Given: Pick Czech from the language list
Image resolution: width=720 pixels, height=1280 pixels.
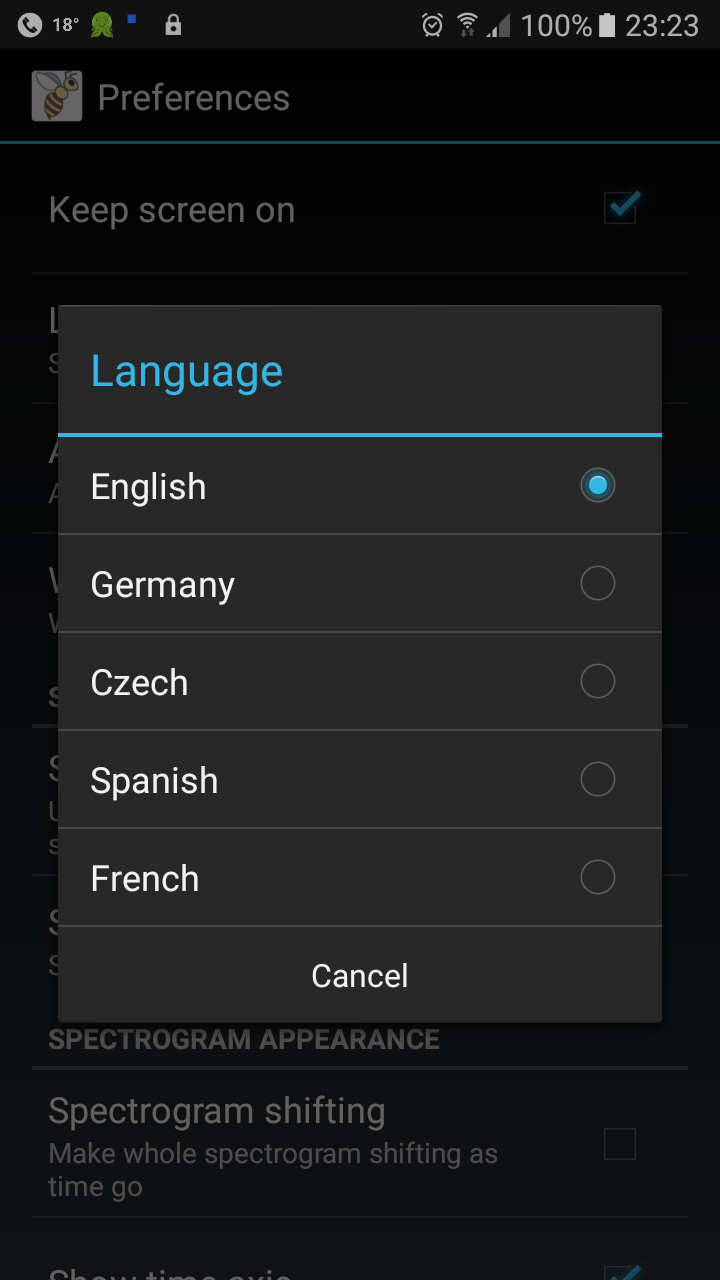Looking at the screenshot, I should coord(360,682).
